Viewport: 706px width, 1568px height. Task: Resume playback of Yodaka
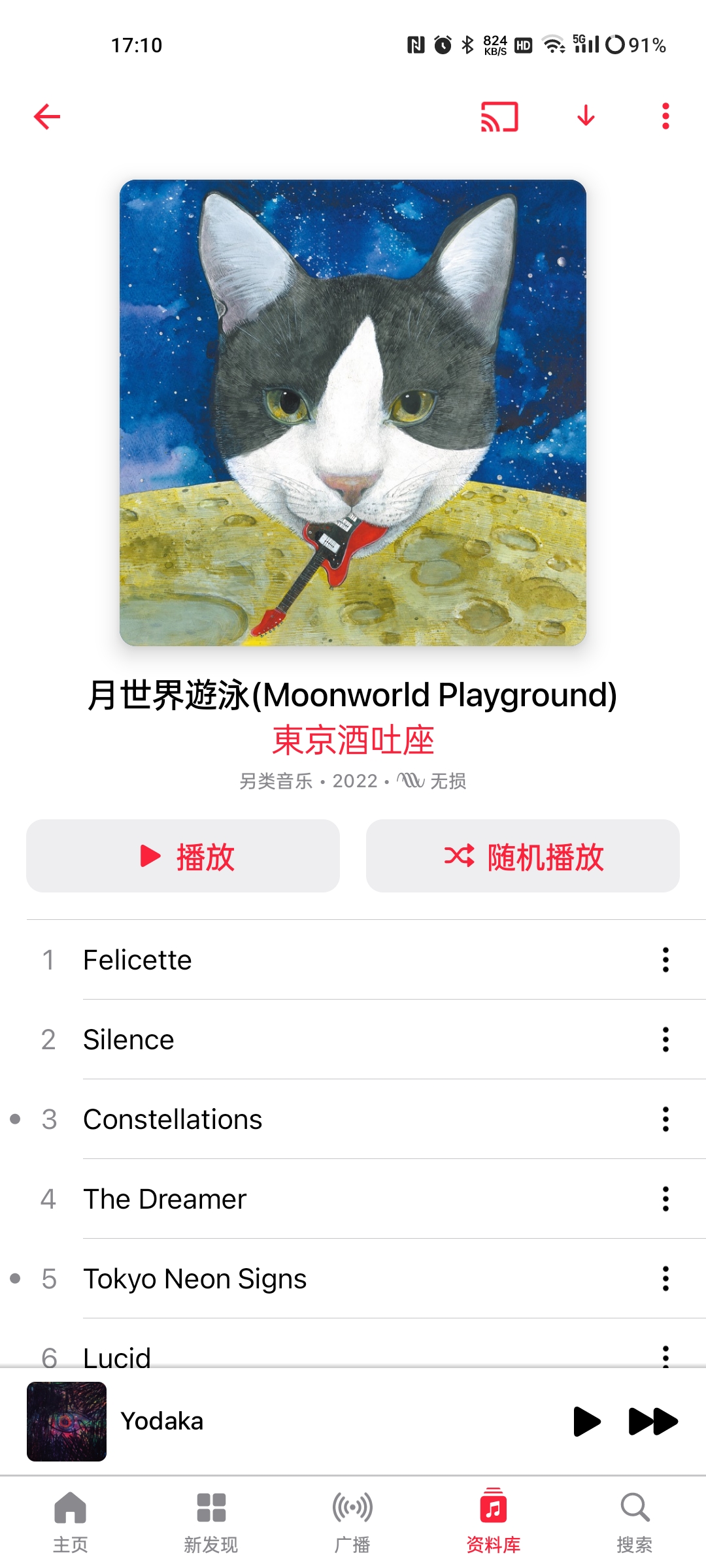coord(586,1422)
